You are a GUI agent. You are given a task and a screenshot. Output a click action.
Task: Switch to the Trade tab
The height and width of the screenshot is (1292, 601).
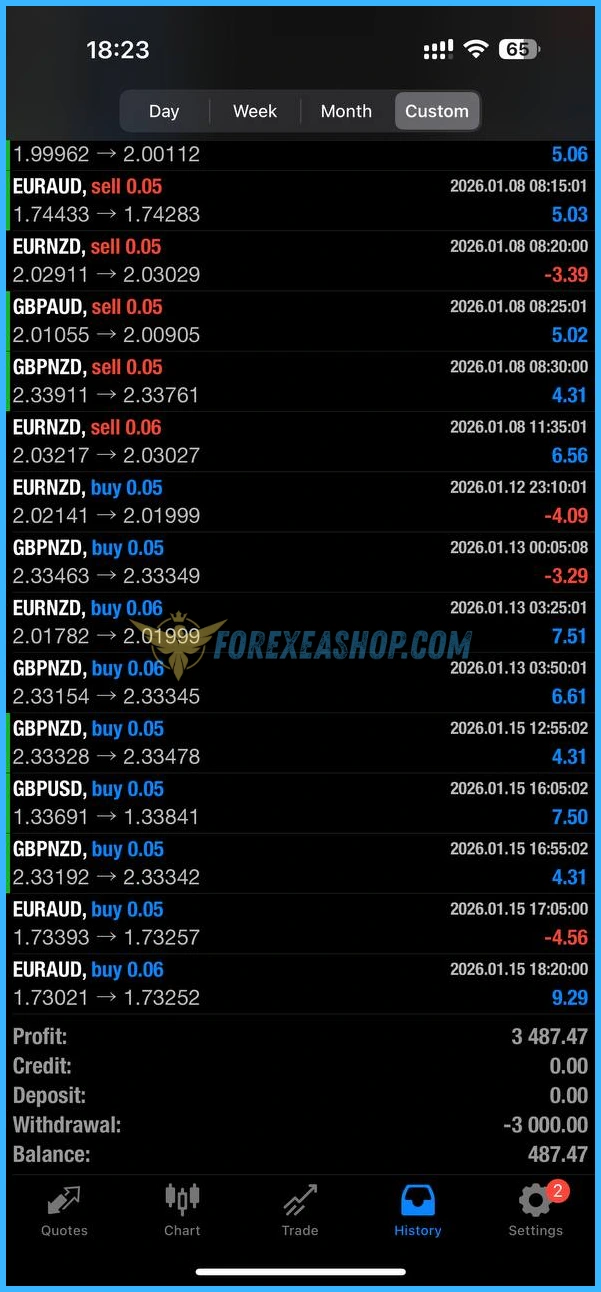point(300,1211)
